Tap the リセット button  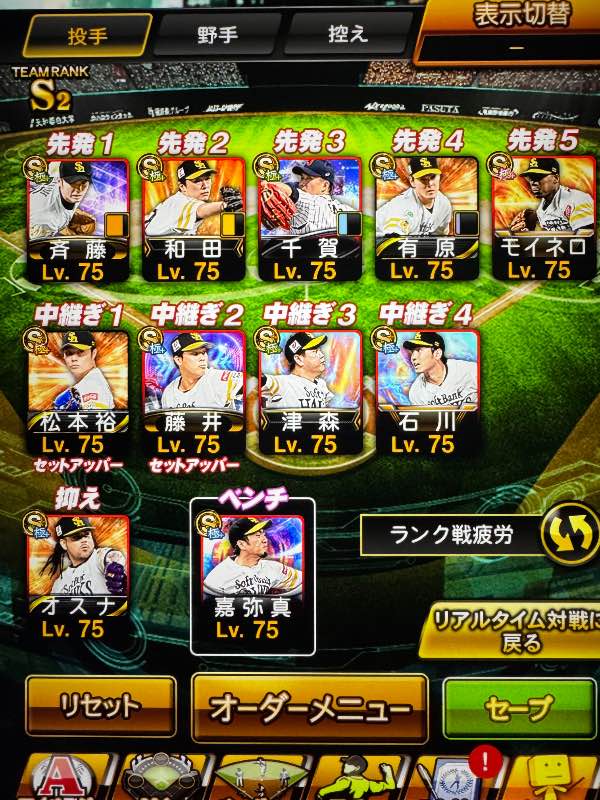(100, 707)
